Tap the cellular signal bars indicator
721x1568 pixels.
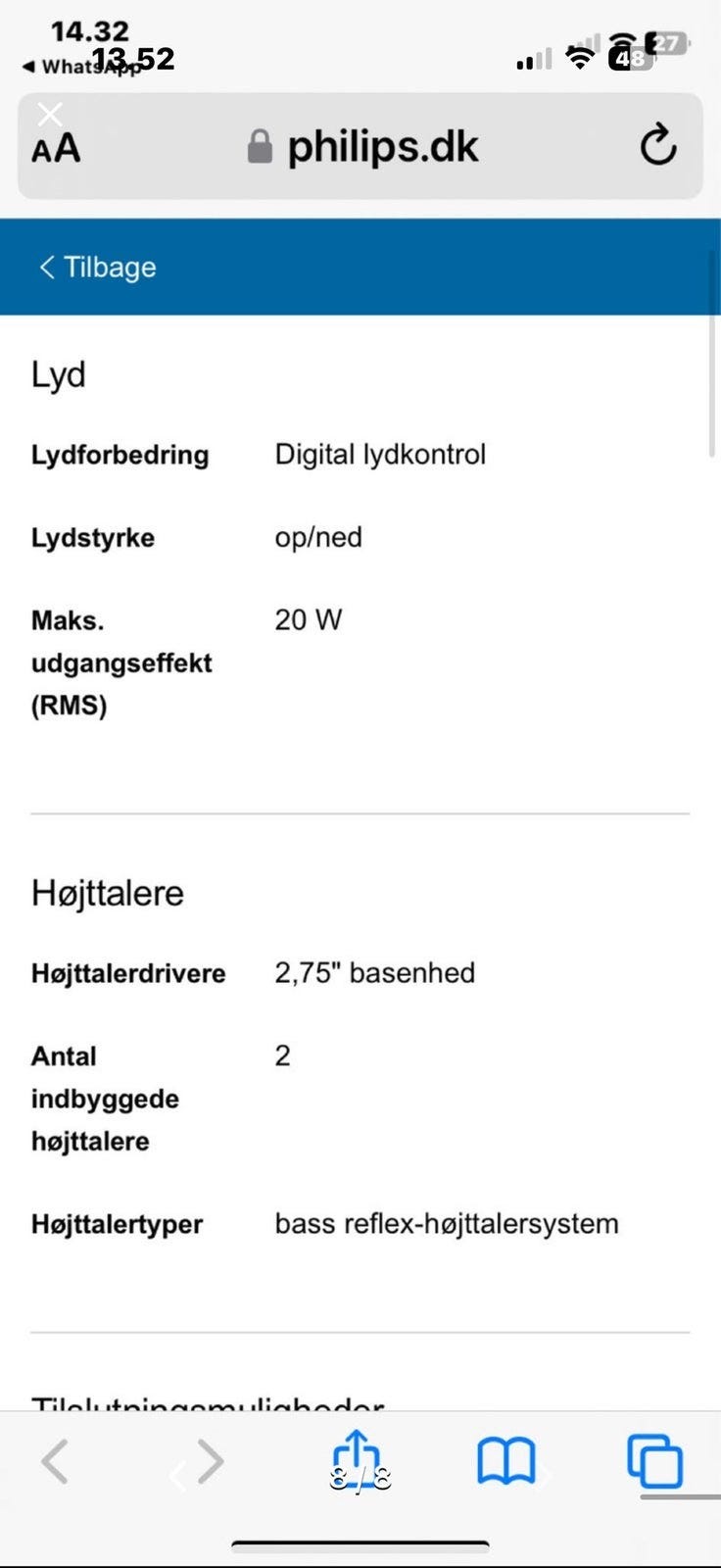pyautogui.click(x=532, y=59)
